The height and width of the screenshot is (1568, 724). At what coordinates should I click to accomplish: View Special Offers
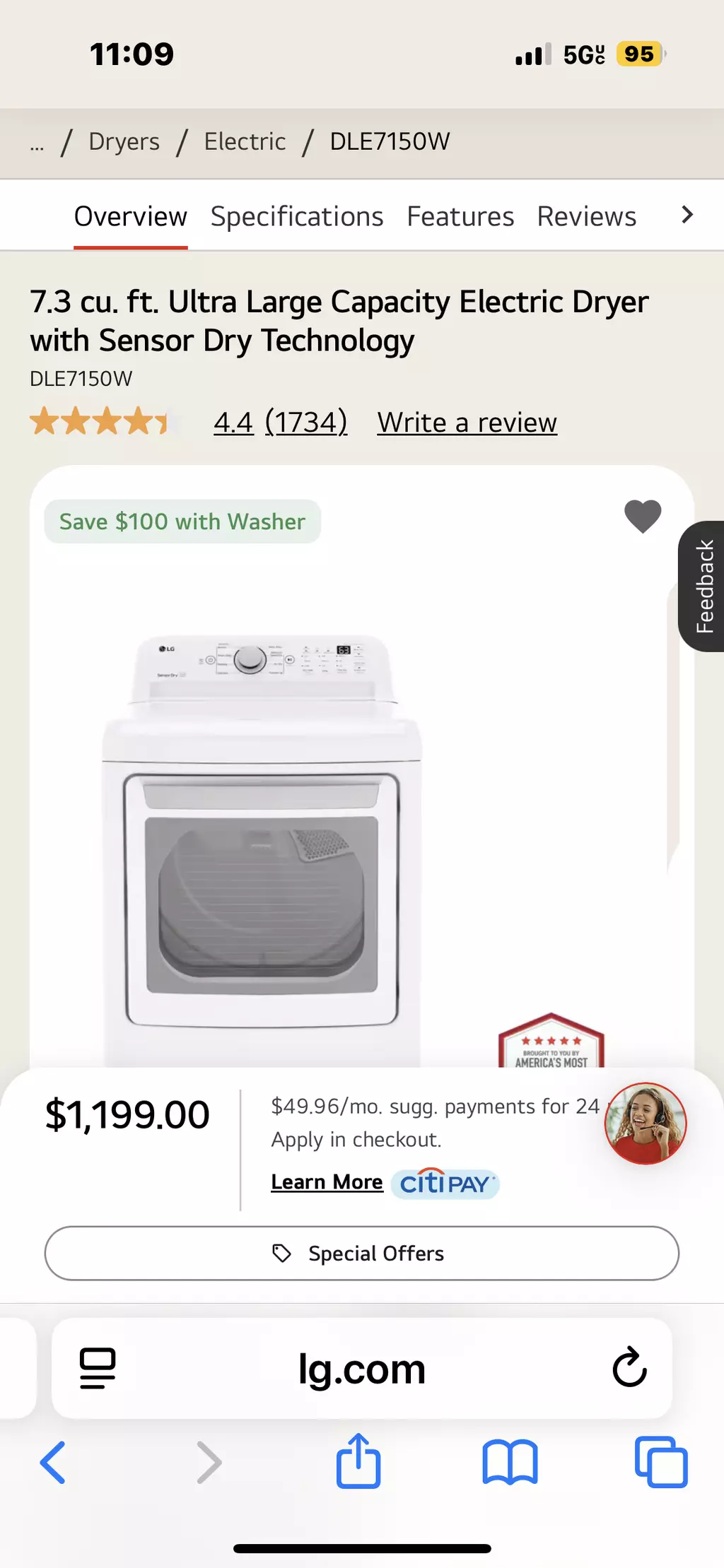click(x=361, y=1253)
